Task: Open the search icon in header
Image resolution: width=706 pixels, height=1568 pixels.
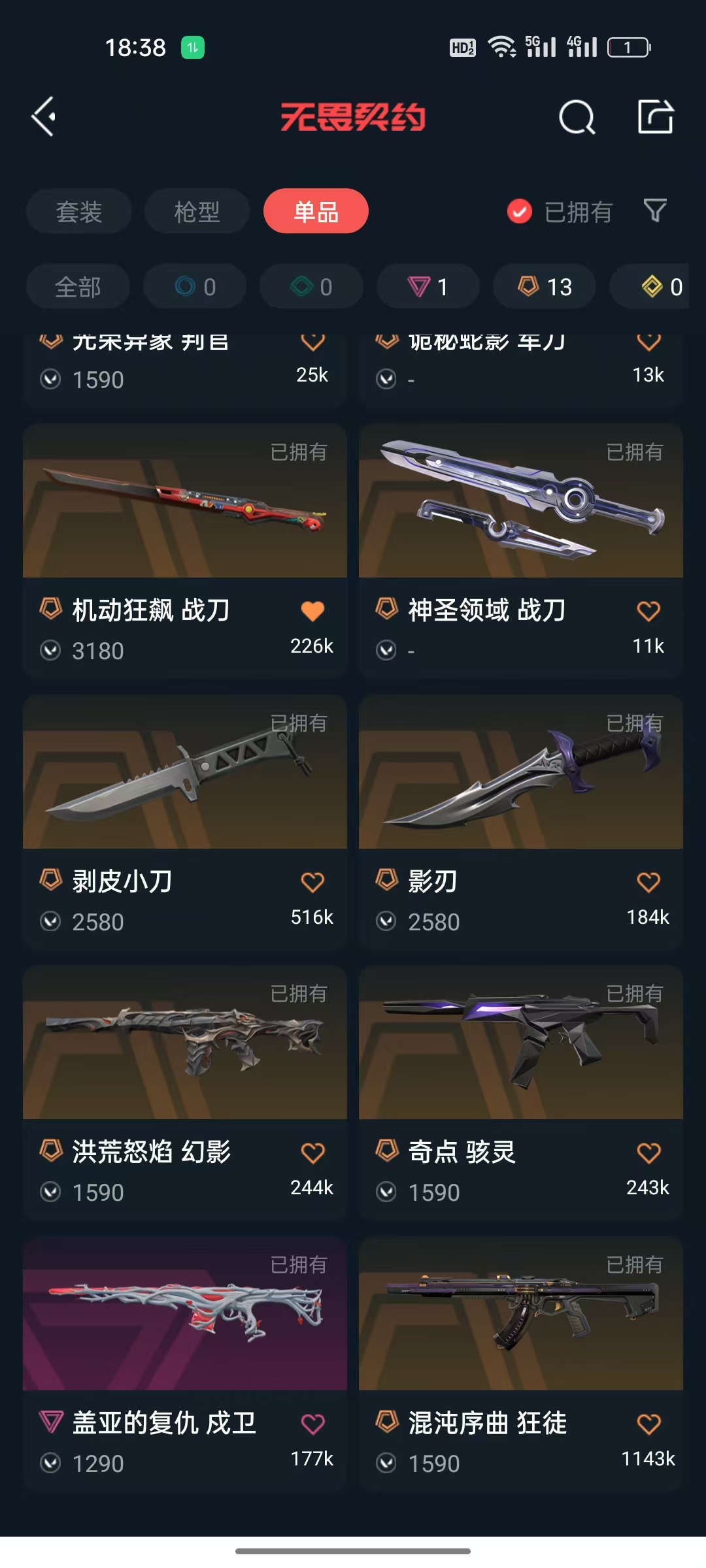Action: pyautogui.click(x=577, y=118)
